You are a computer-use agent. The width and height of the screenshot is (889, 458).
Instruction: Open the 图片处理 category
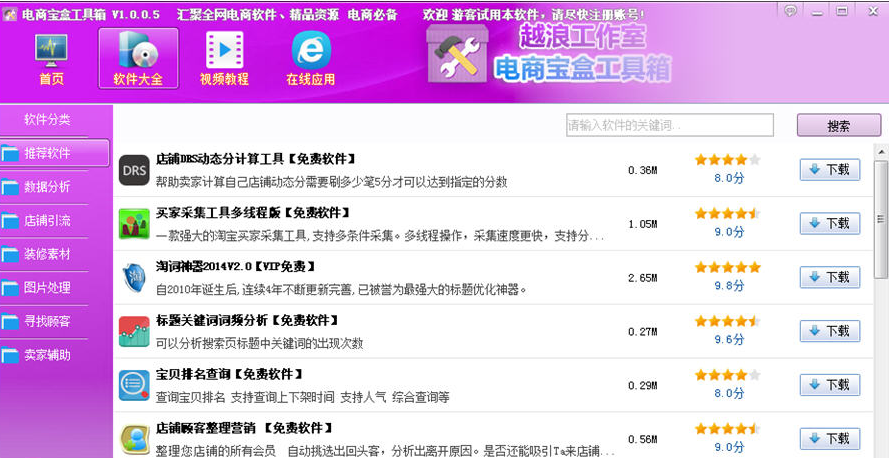55,288
